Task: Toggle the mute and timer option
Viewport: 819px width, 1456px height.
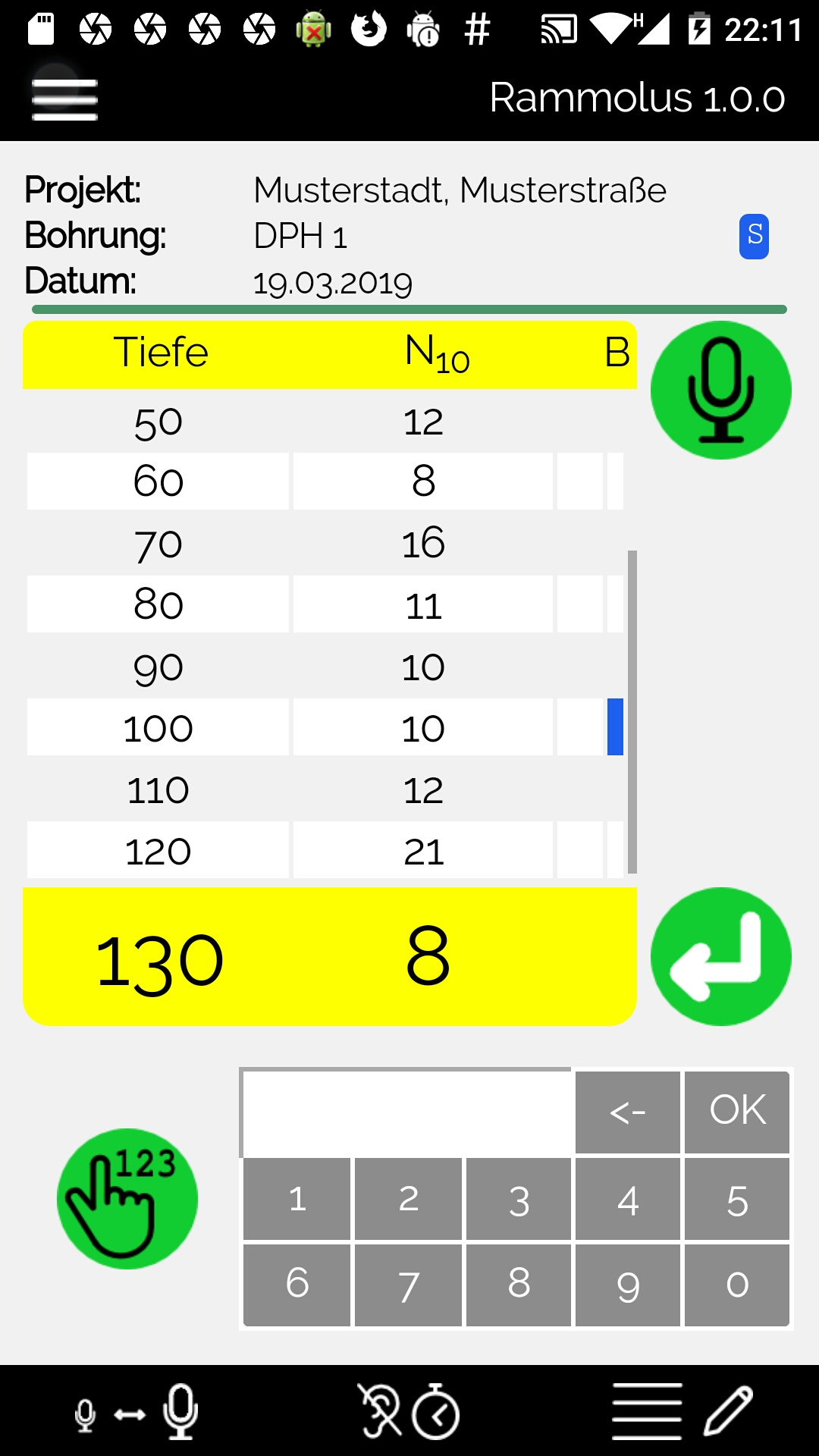Action: click(409, 1411)
